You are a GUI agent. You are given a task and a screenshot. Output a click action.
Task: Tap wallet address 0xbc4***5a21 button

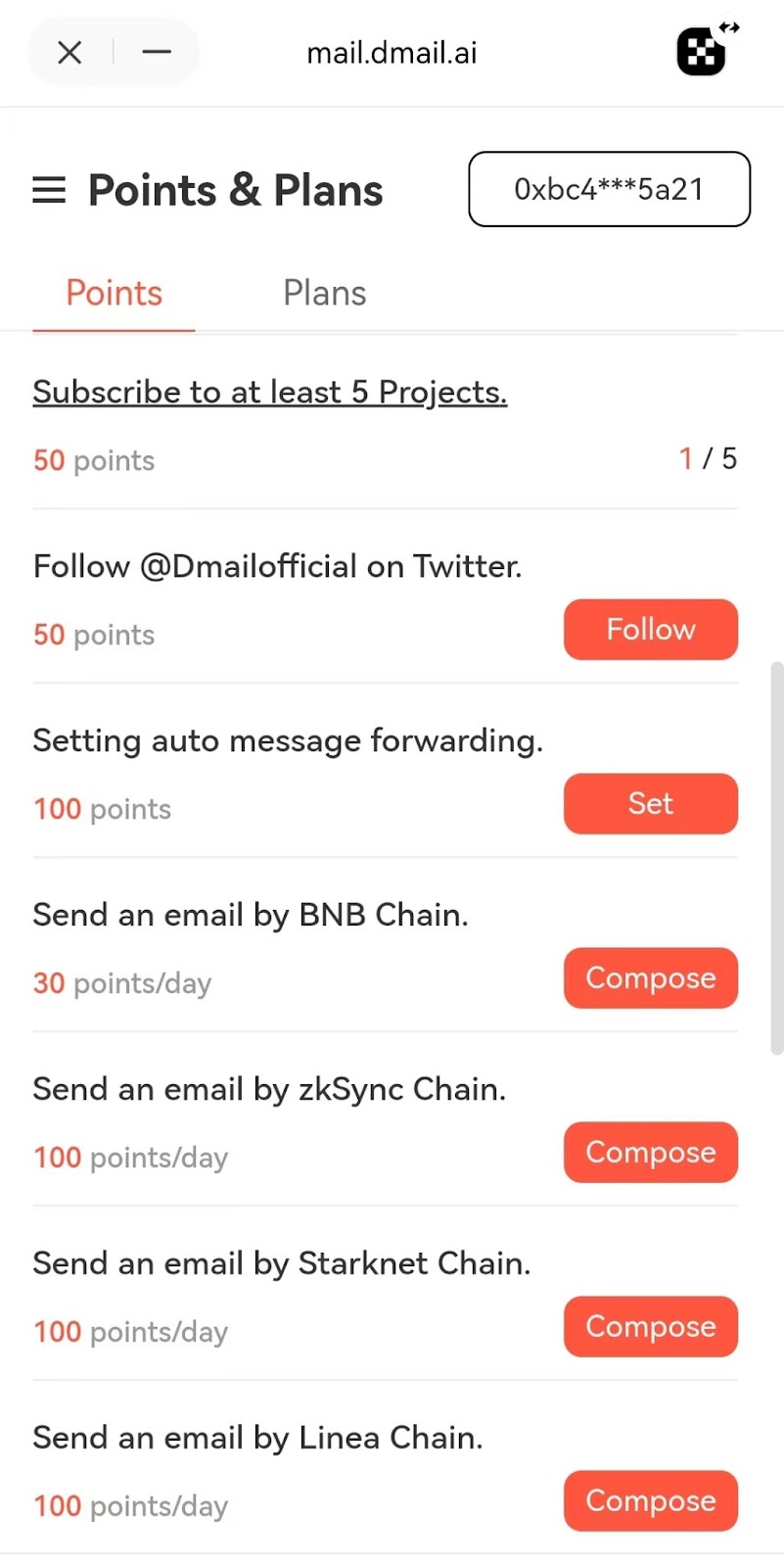(x=609, y=189)
